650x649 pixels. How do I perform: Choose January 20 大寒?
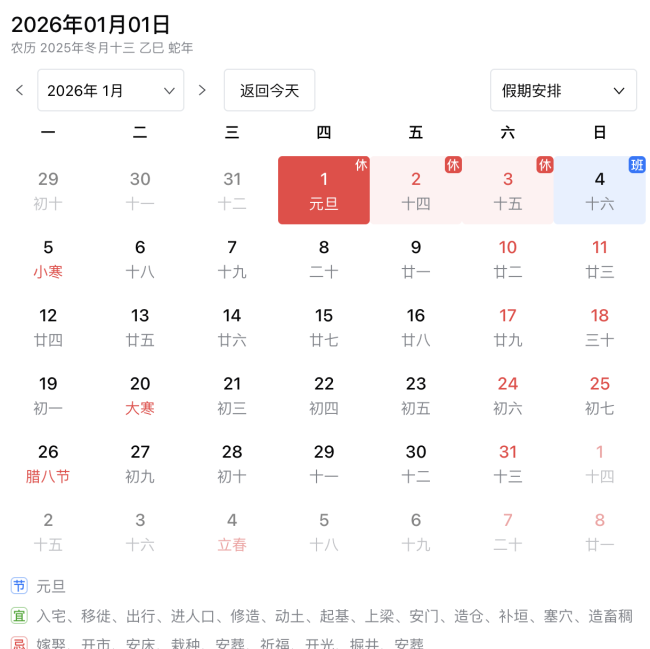pyautogui.click(x=140, y=394)
